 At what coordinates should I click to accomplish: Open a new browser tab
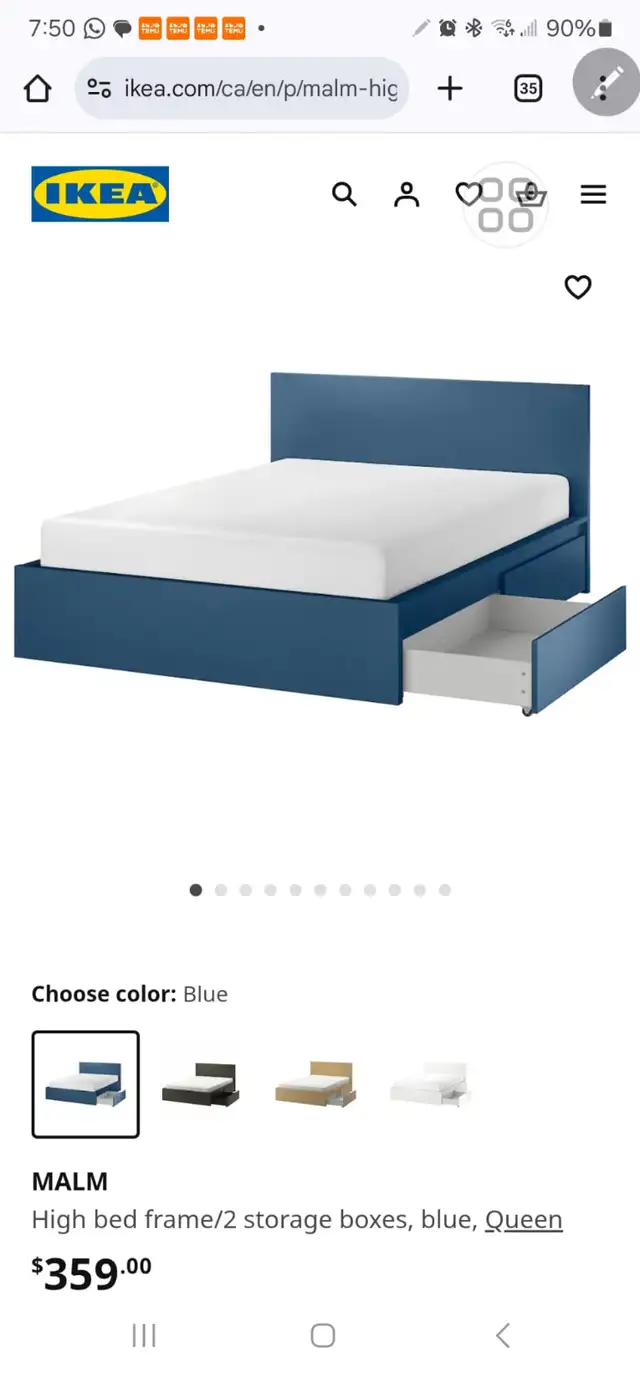point(450,89)
